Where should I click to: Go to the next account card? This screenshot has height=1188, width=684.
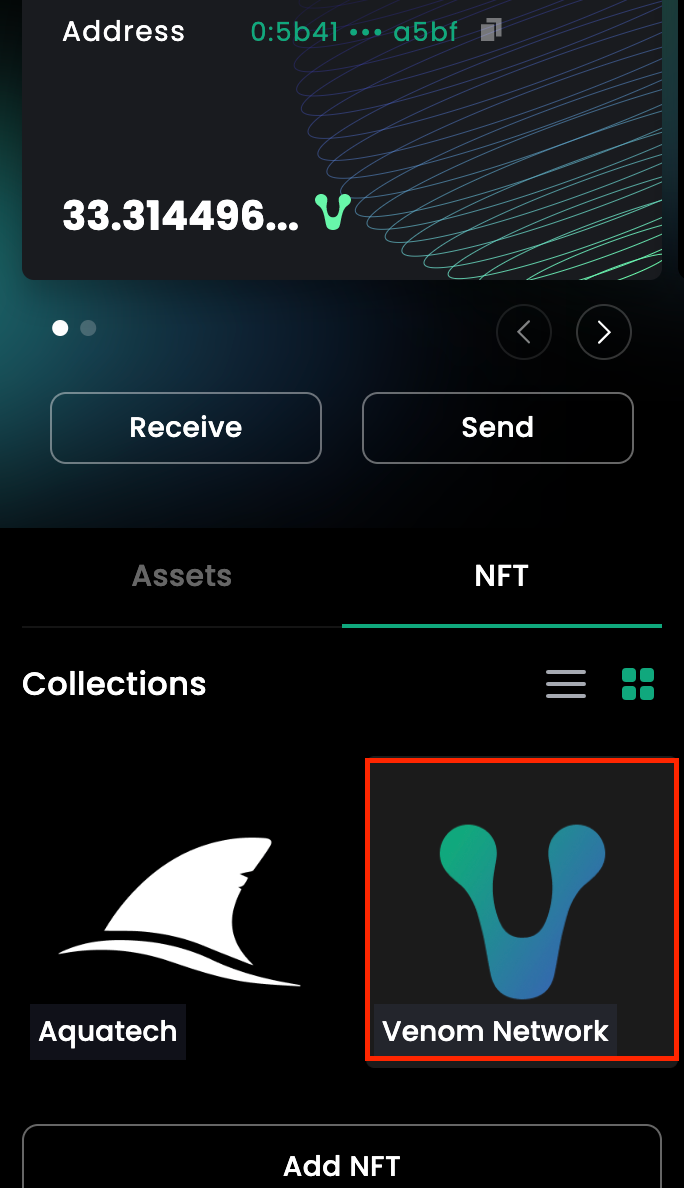coord(603,332)
